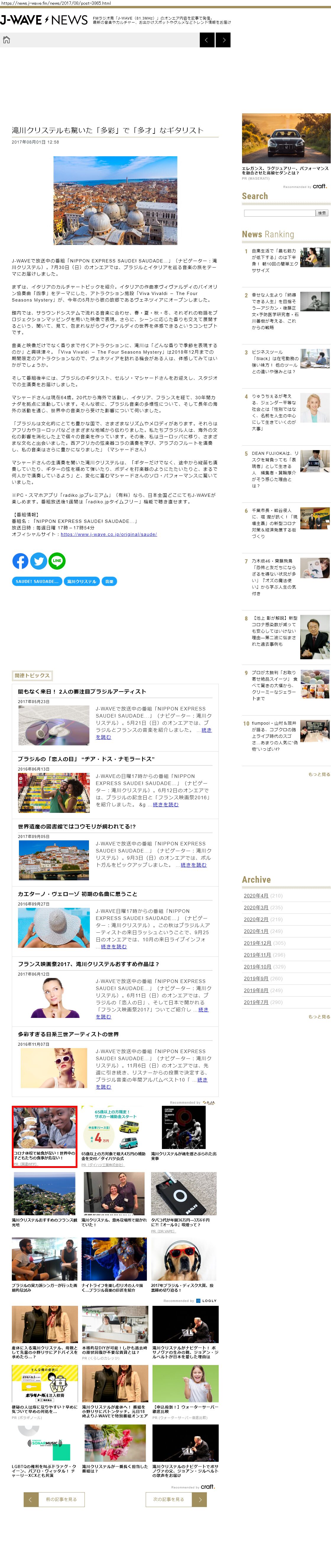The height and width of the screenshot is (1568, 331).
Task: Tap 前の記事を見る at the bottom
Action: click(55, 1499)
